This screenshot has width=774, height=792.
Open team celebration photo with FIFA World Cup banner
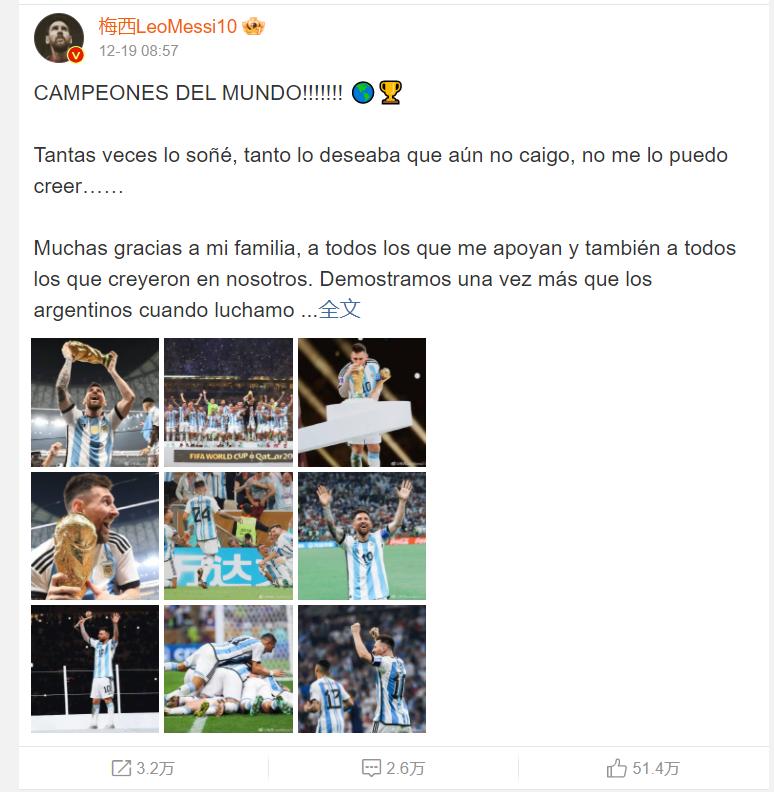(x=228, y=402)
